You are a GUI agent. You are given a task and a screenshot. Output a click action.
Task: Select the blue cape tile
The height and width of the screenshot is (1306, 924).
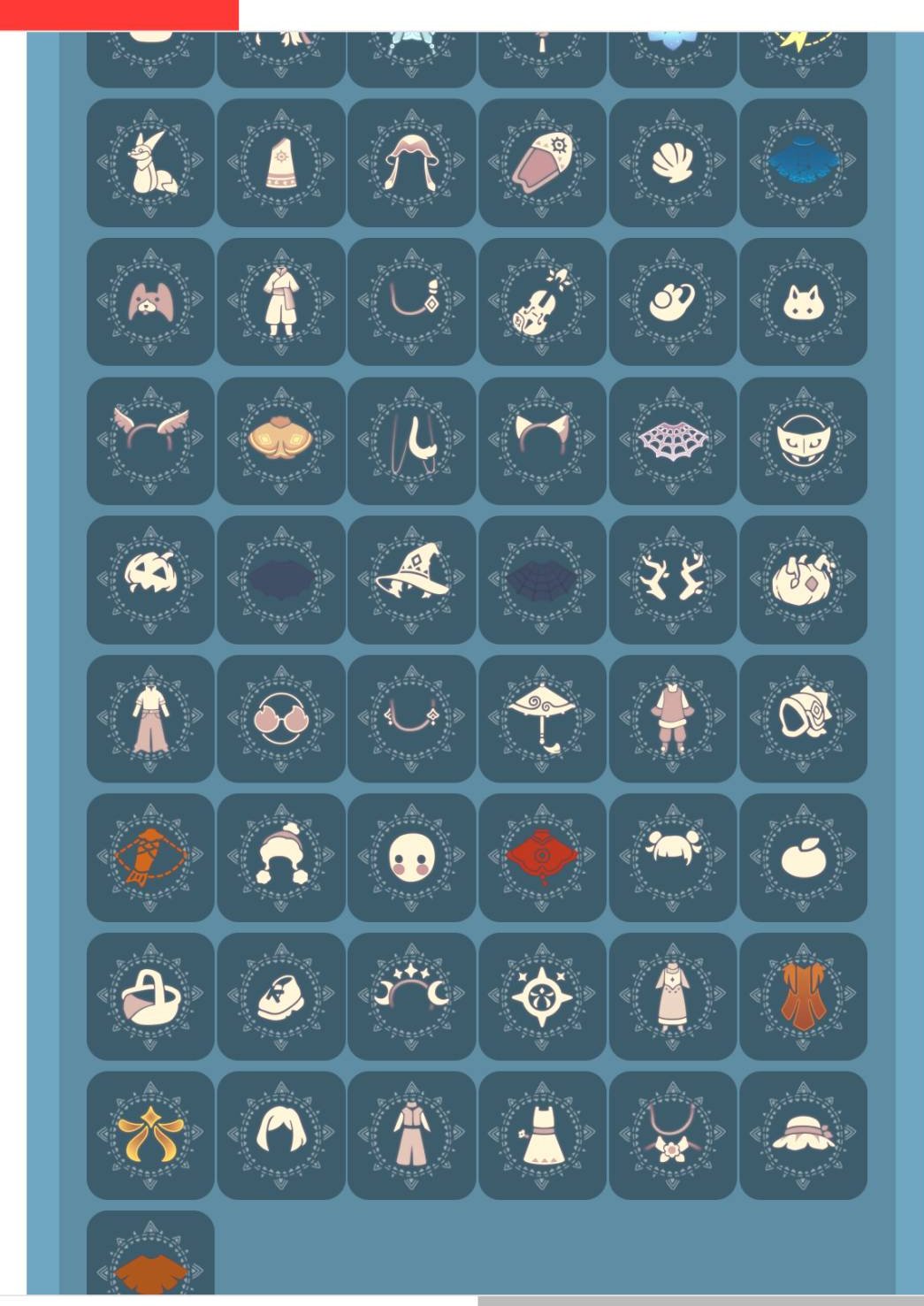pos(803,163)
